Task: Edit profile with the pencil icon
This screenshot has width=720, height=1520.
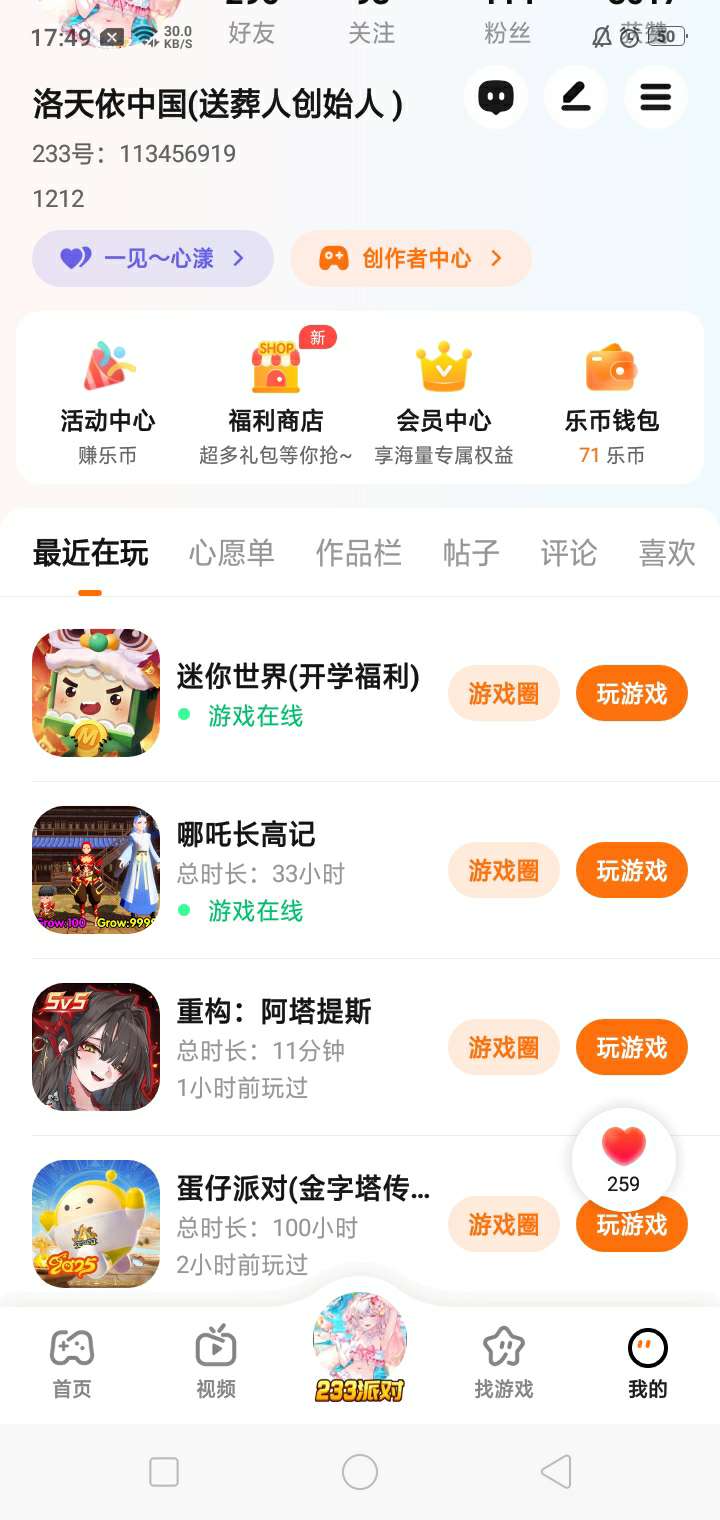Action: point(576,97)
